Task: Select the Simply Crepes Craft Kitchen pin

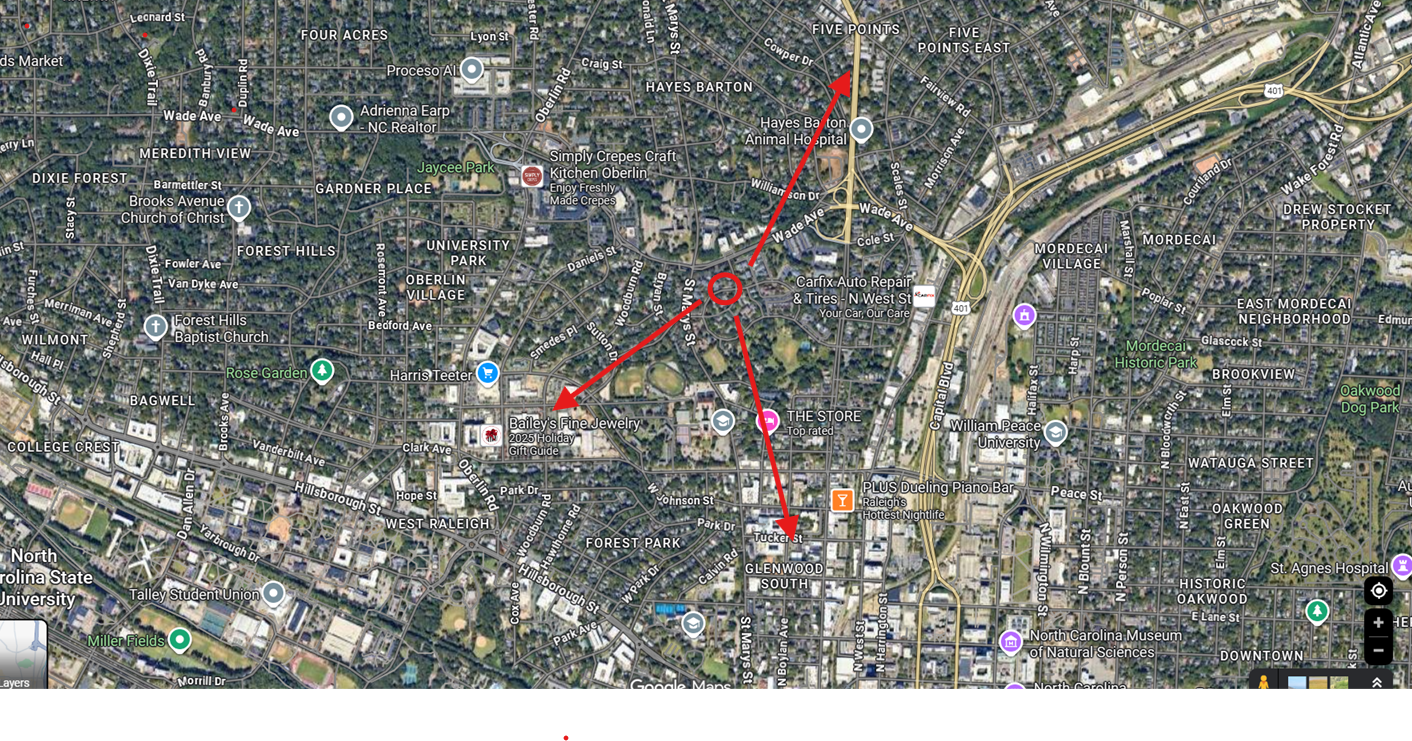Action: coord(532,176)
